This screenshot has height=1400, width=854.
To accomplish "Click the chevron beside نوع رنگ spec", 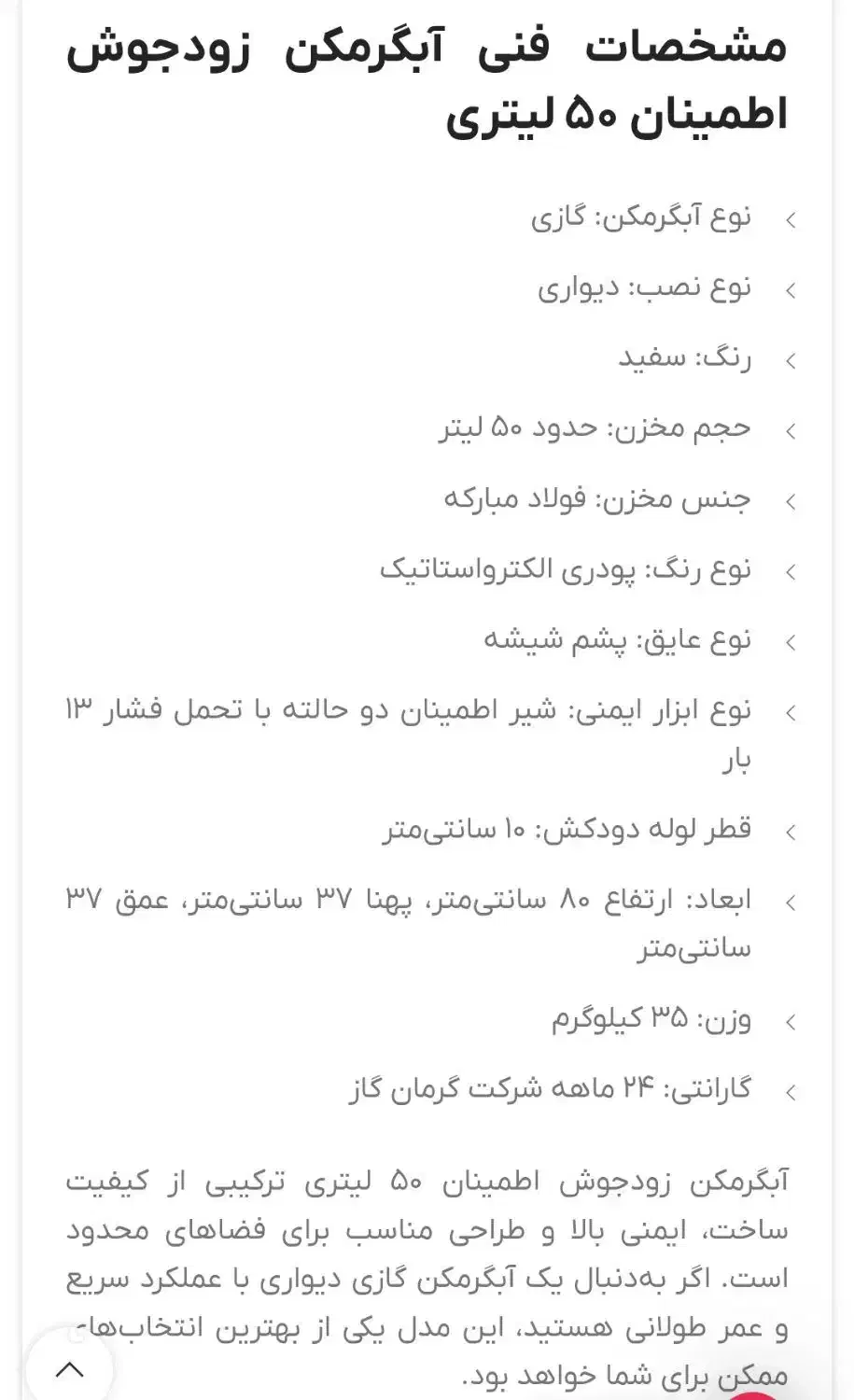I will tap(792, 571).
